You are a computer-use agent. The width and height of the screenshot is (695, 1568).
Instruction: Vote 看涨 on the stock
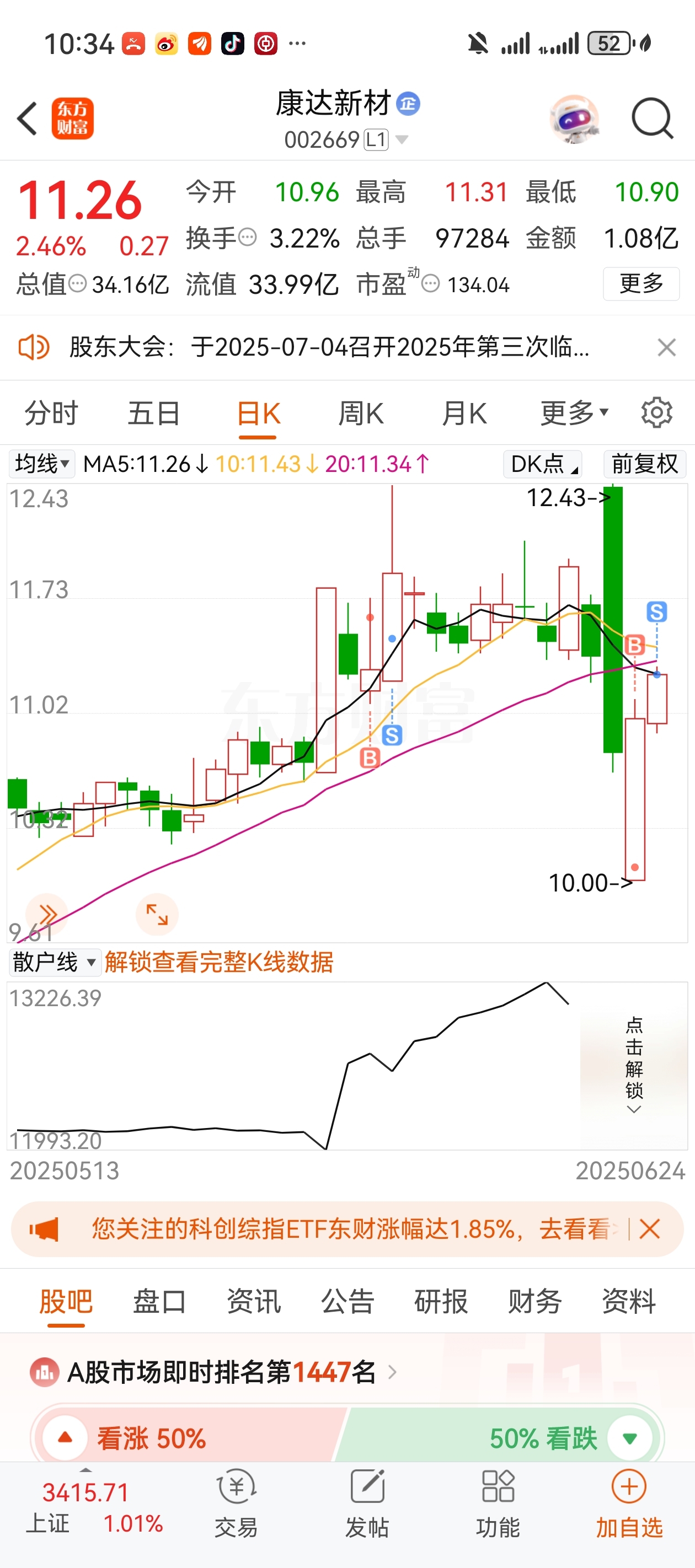(x=134, y=1438)
